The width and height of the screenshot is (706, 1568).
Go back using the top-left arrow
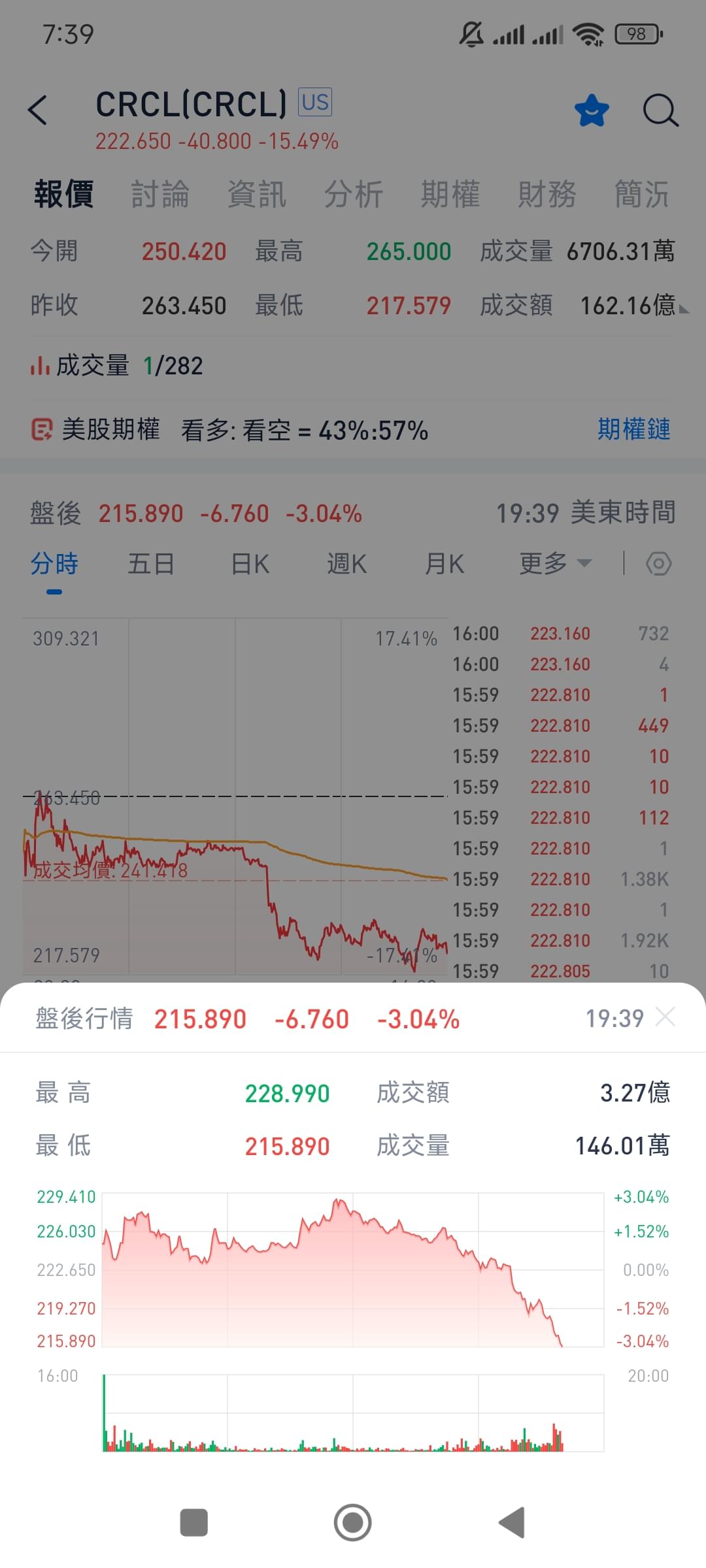pos(38,110)
